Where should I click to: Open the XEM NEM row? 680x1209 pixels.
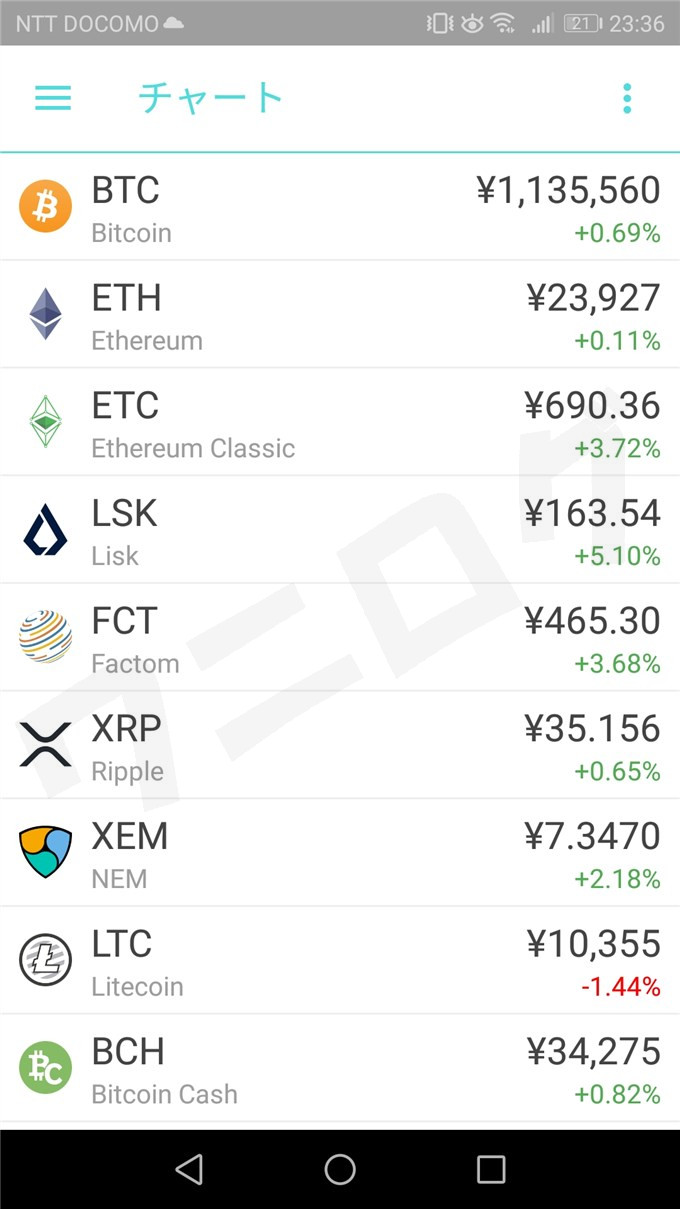pyautogui.click(x=340, y=853)
